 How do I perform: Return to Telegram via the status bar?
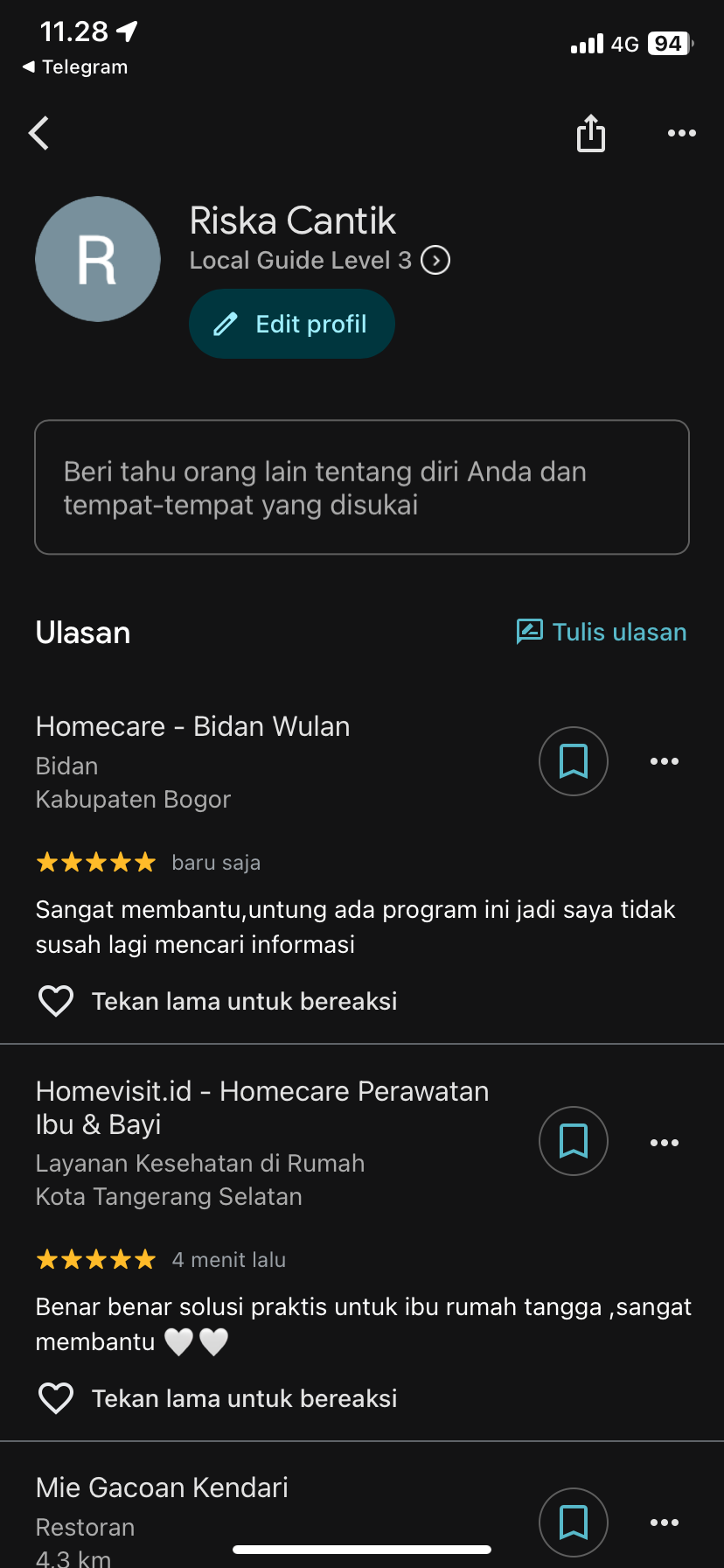75,67
